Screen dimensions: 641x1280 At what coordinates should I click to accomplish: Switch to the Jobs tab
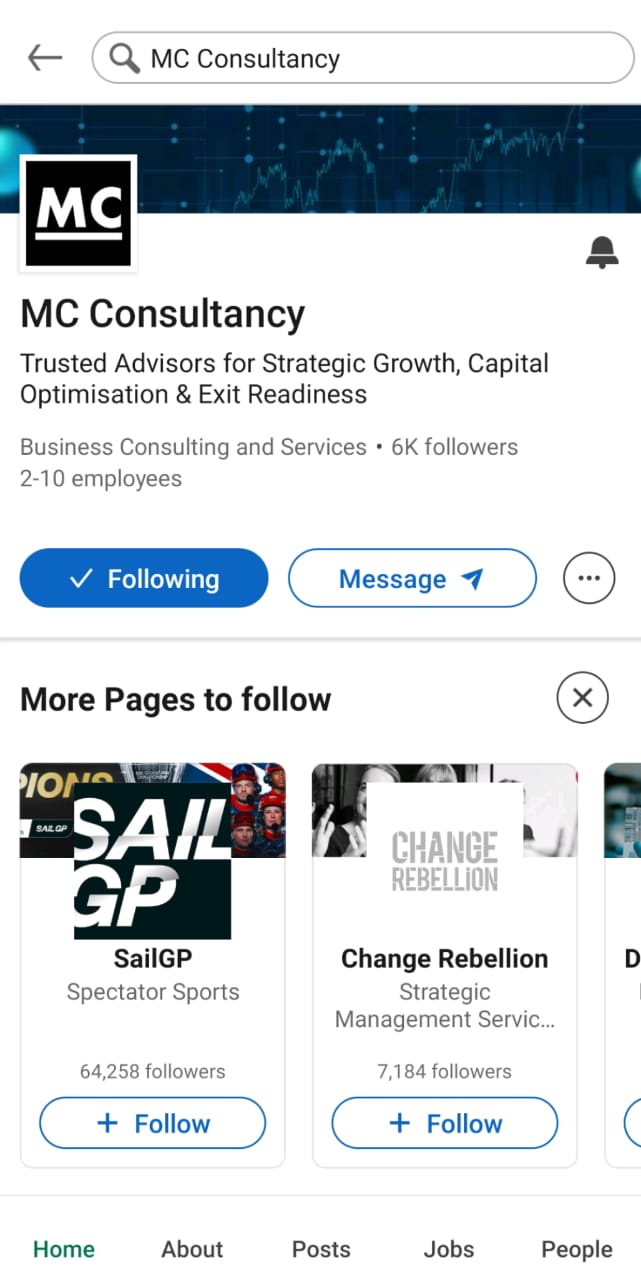[x=448, y=1249]
